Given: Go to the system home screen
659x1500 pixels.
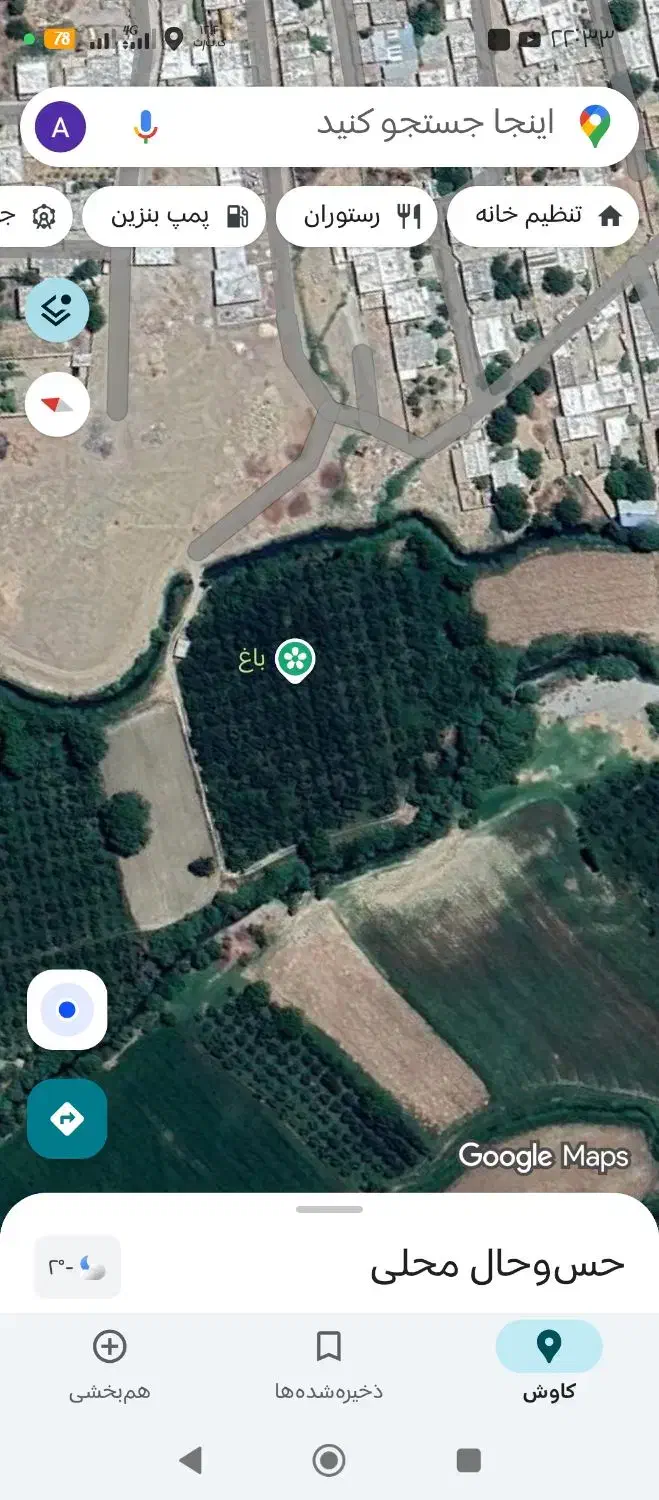Looking at the screenshot, I should (x=329, y=1460).
